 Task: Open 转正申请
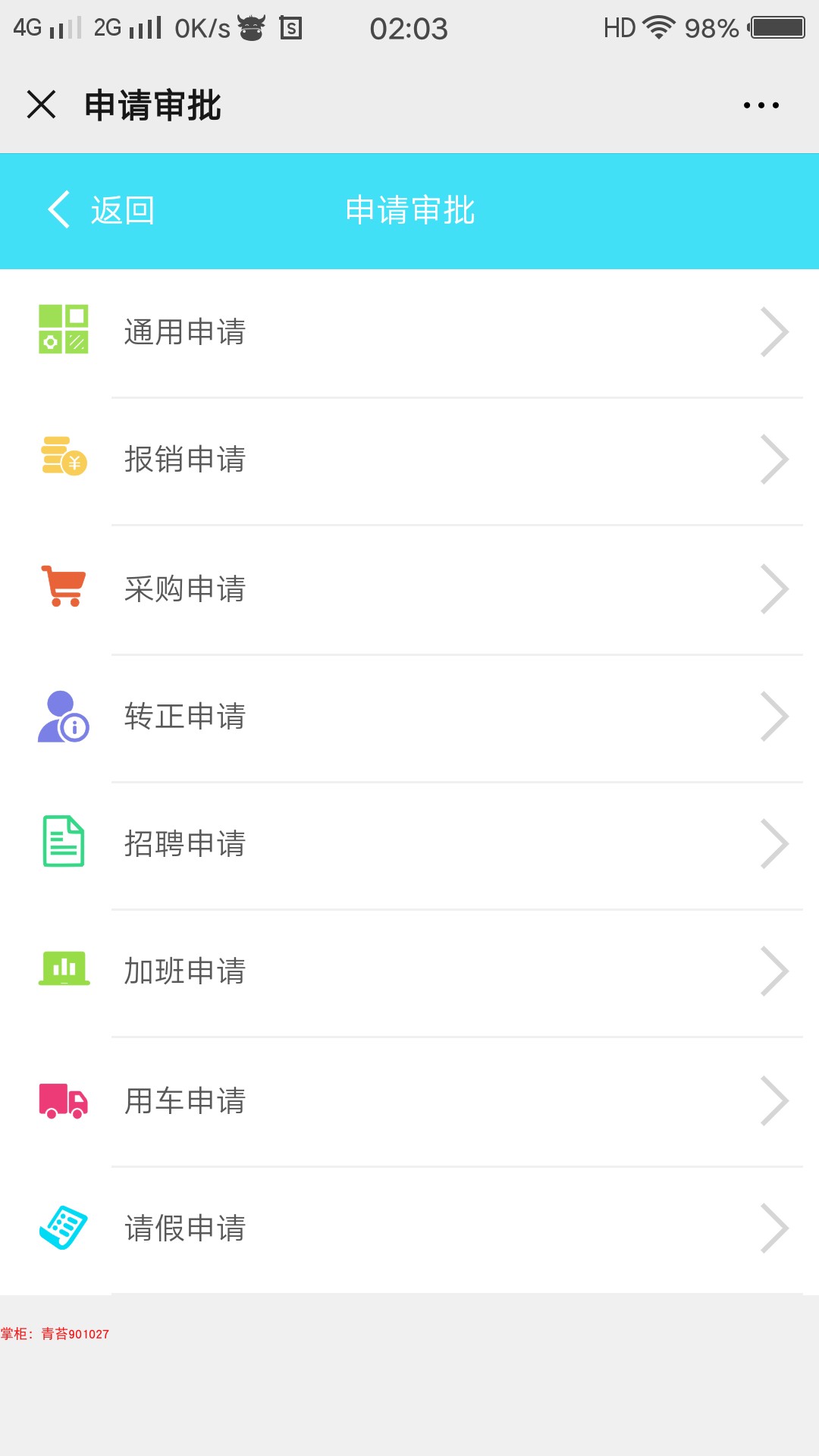[x=409, y=717]
